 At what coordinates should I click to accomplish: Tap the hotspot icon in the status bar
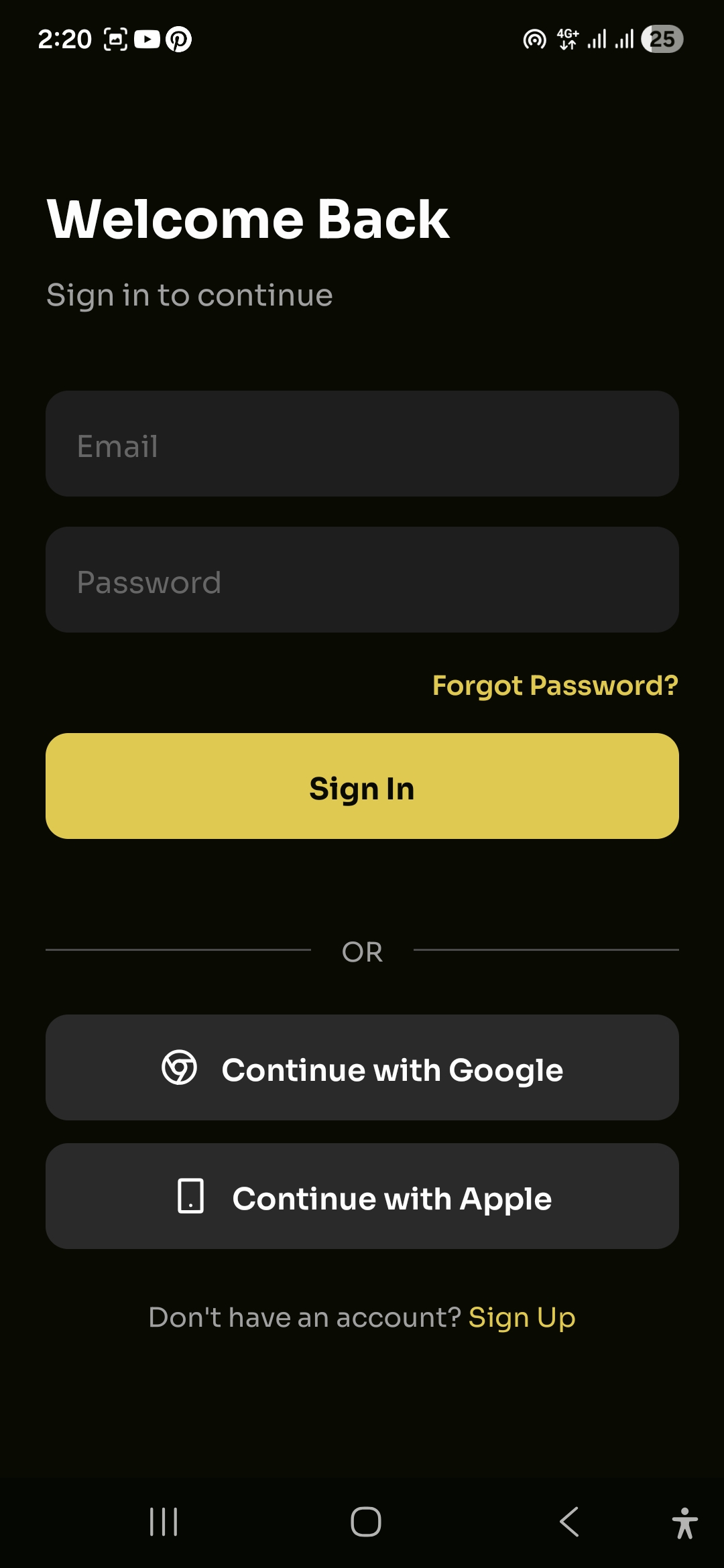(533, 39)
